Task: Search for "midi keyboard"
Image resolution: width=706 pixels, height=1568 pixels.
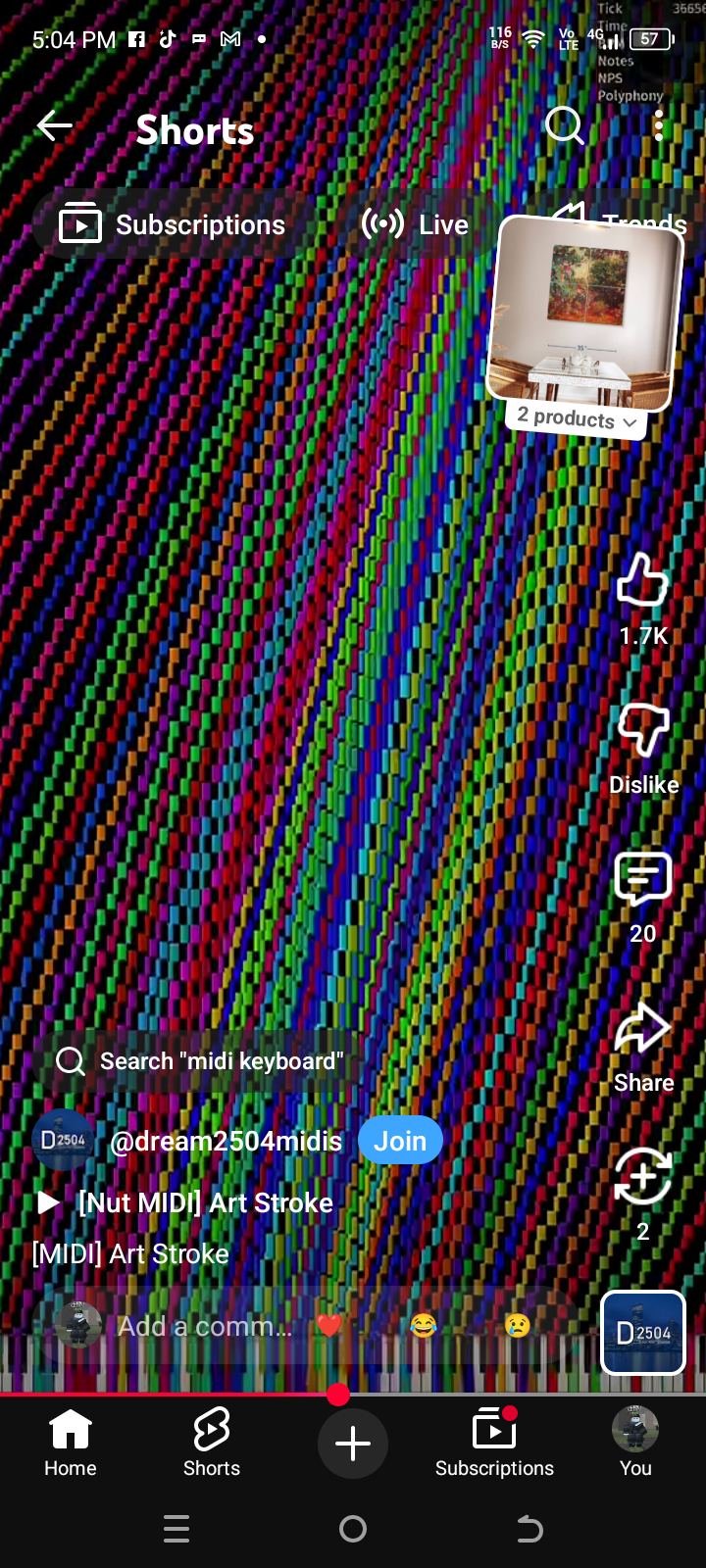Action: pos(204,1061)
